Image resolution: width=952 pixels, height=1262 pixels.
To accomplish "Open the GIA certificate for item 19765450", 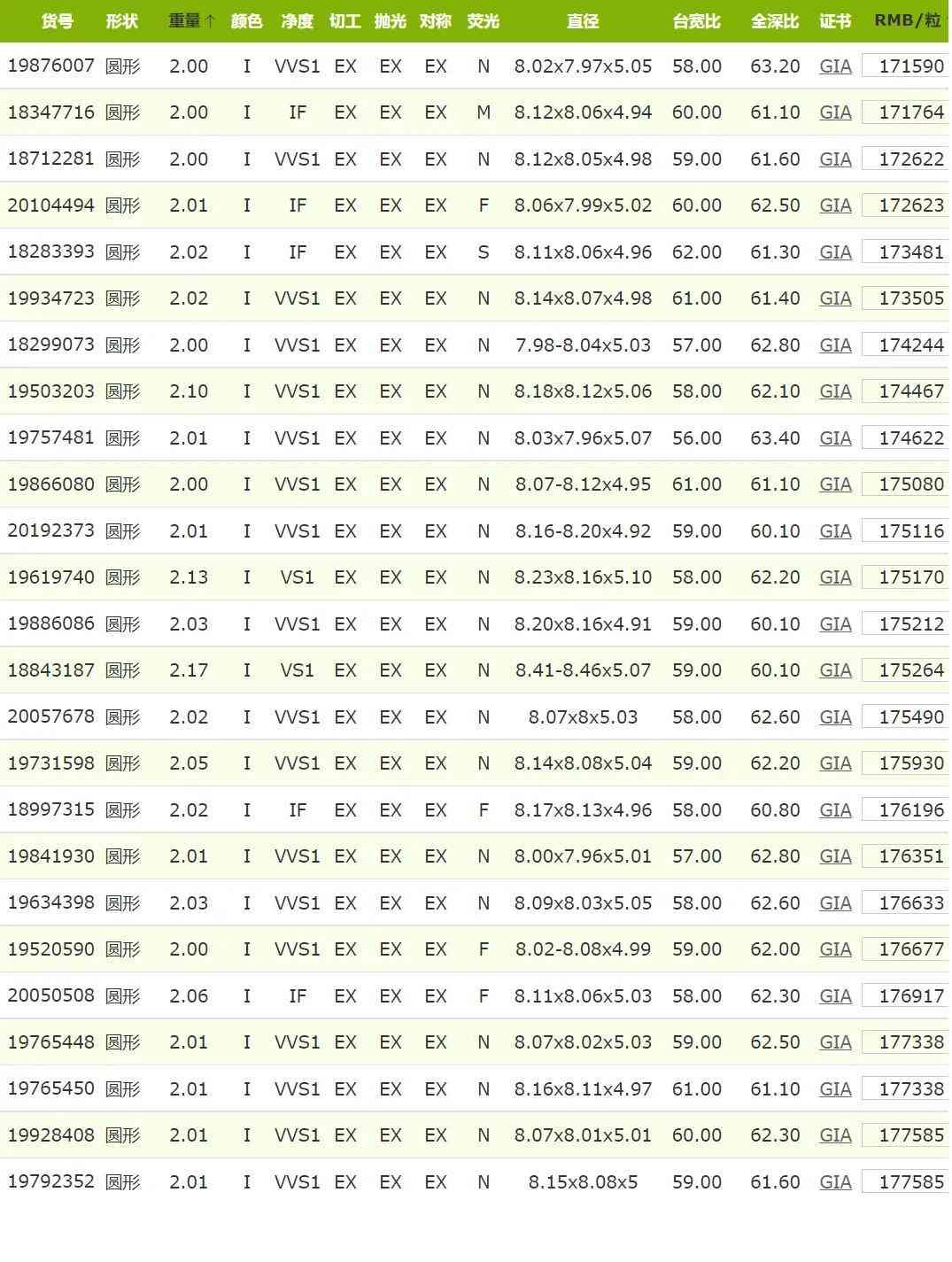I will point(834,1089).
